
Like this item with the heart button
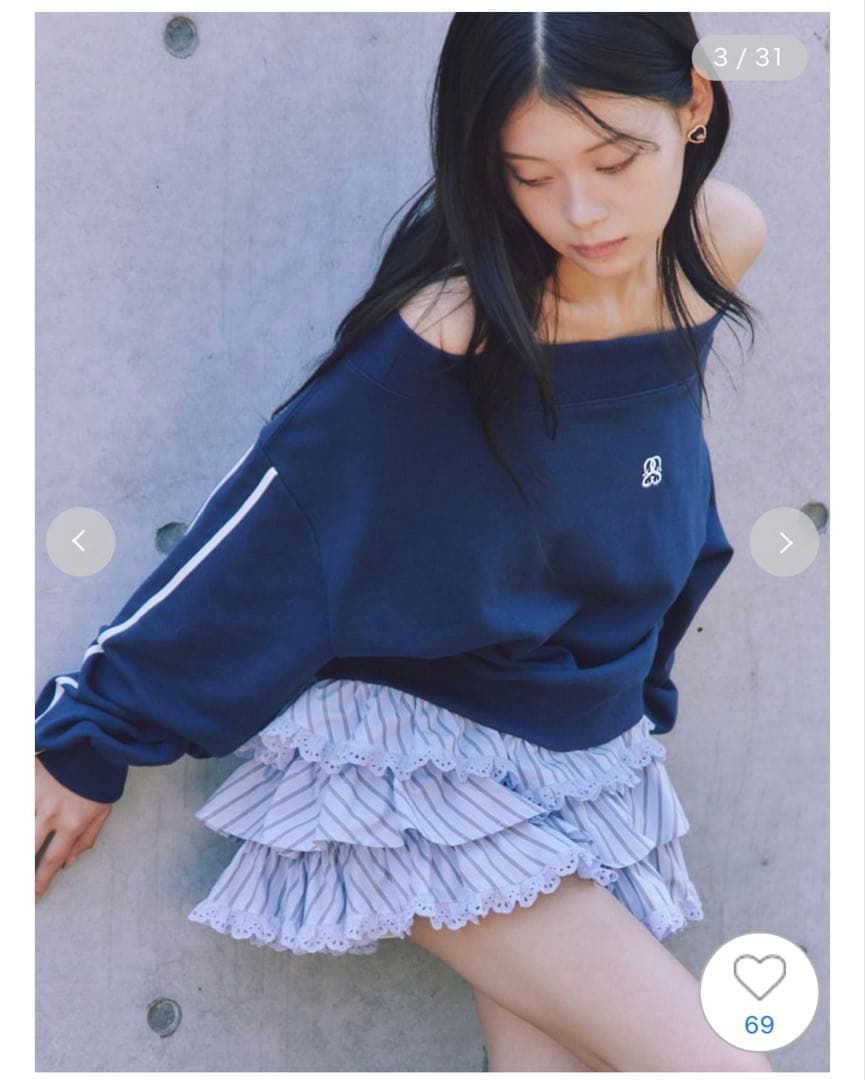(x=759, y=991)
